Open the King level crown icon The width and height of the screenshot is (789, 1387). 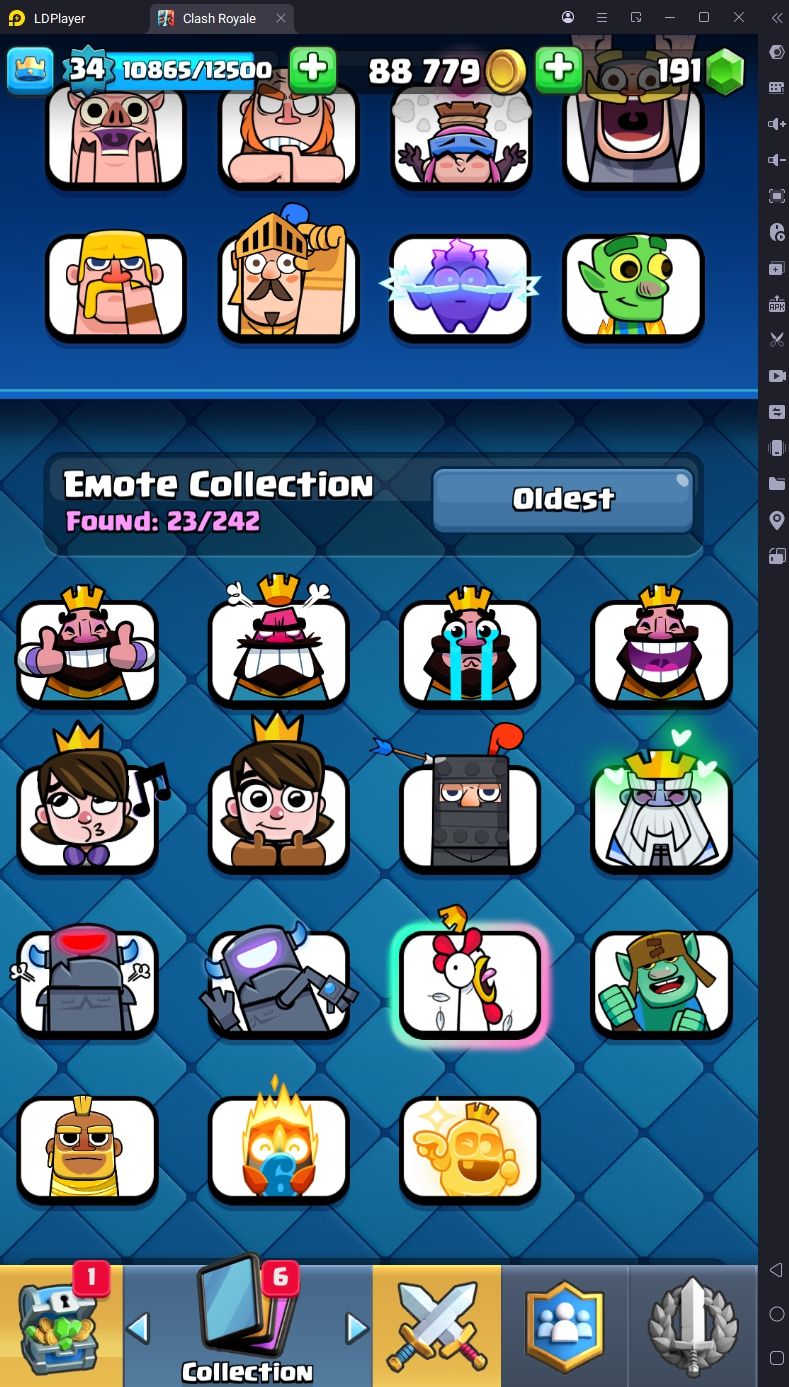pos(31,69)
